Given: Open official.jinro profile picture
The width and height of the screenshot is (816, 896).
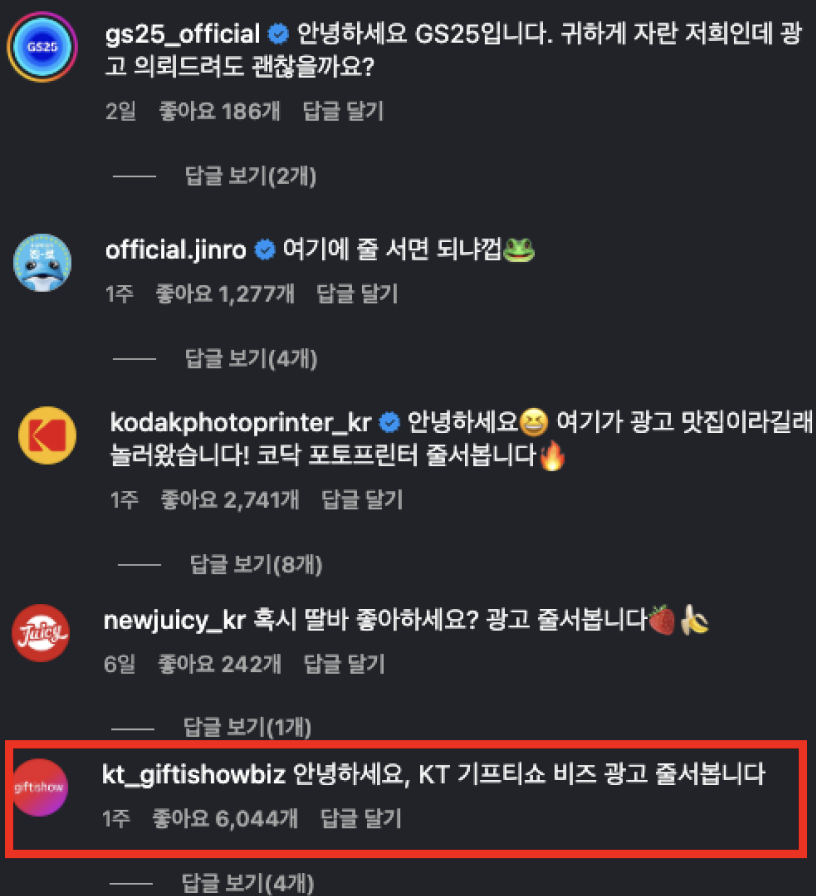Looking at the screenshot, I should tap(42, 263).
